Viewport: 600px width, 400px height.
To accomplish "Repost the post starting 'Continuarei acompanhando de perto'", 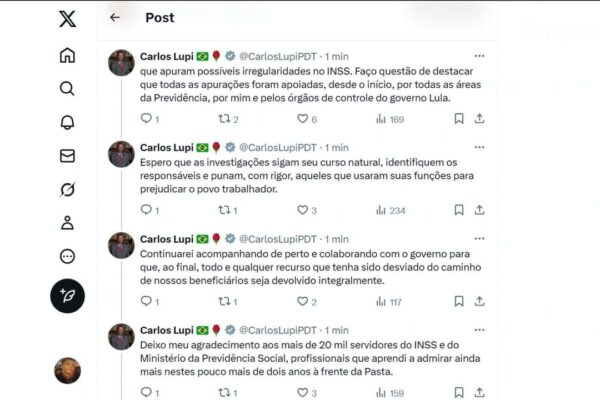I will click(224, 301).
